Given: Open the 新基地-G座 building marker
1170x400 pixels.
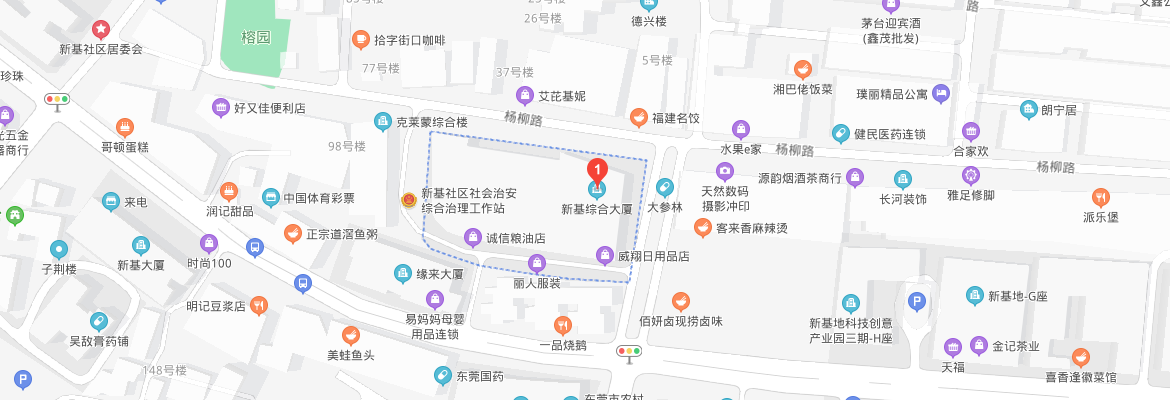Looking at the screenshot, I should pos(975,295).
